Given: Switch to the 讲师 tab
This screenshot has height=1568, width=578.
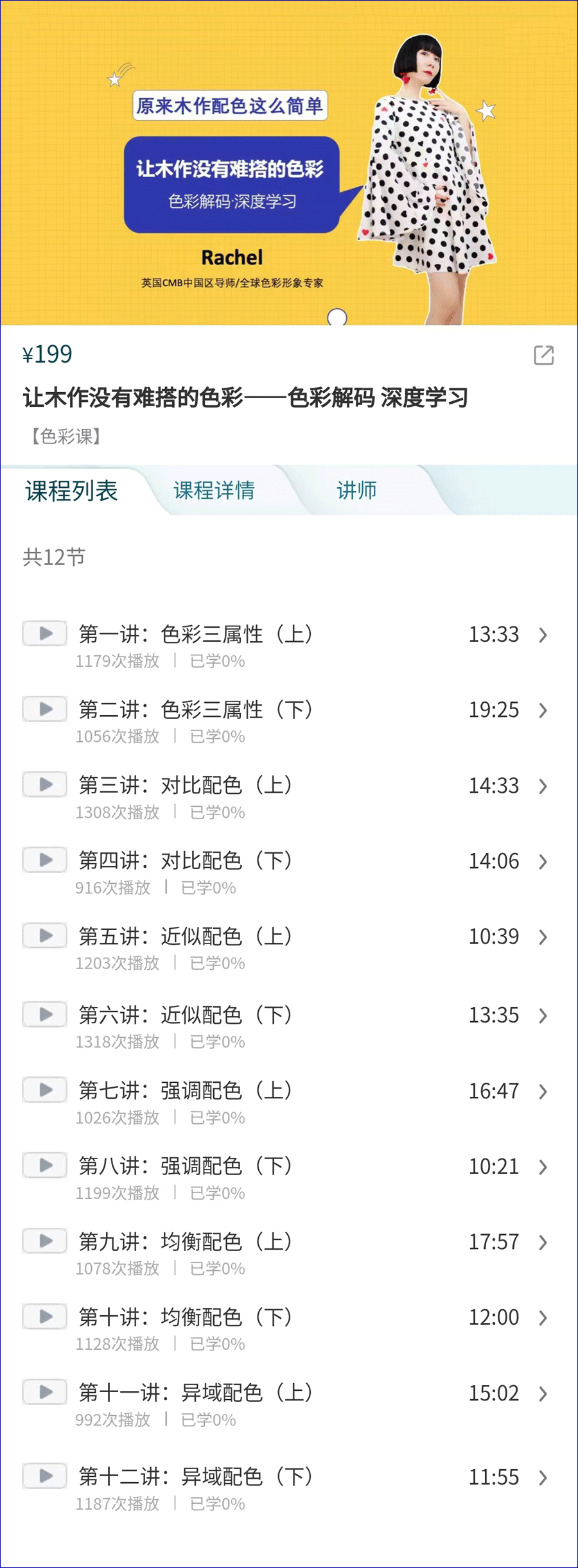Looking at the screenshot, I should pos(356,490).
